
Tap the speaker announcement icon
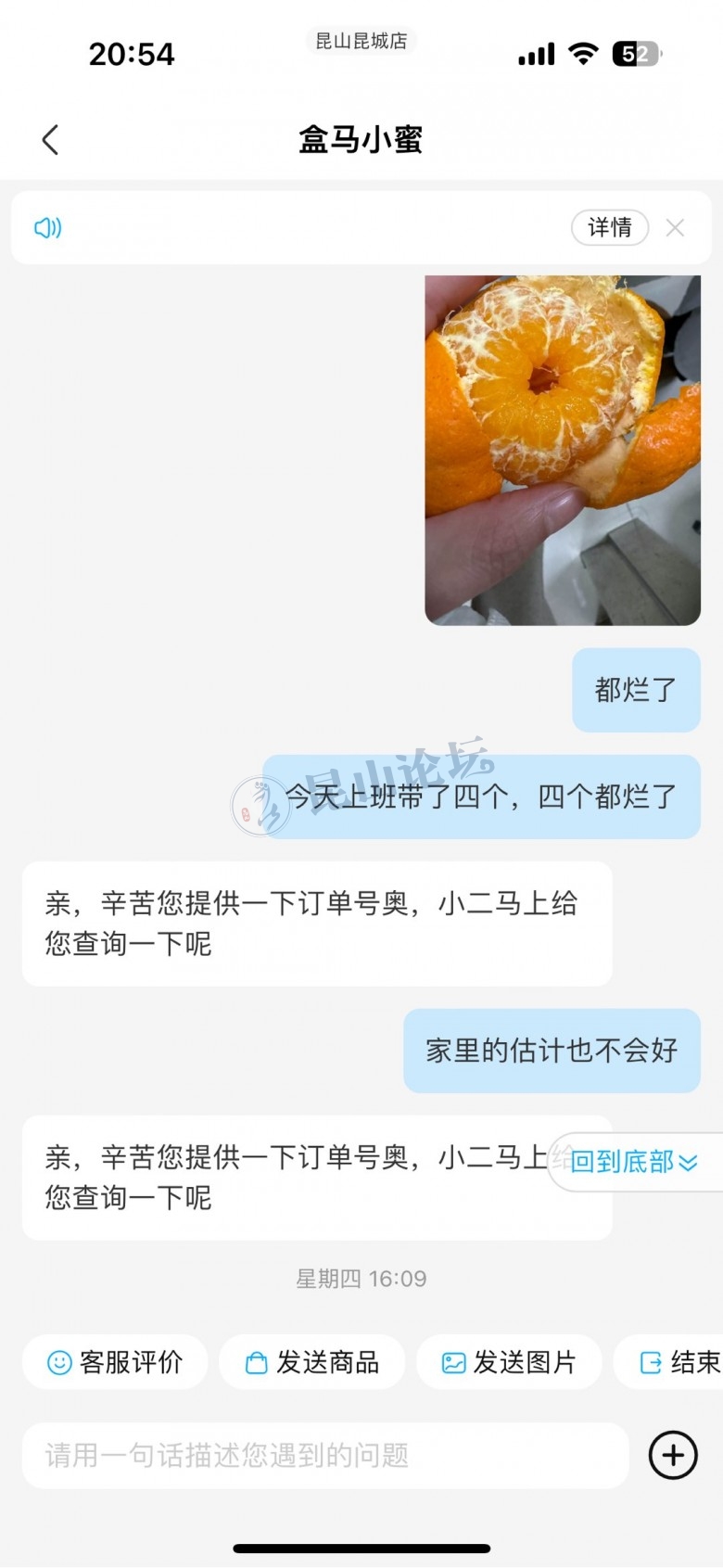tap(47, 227)
